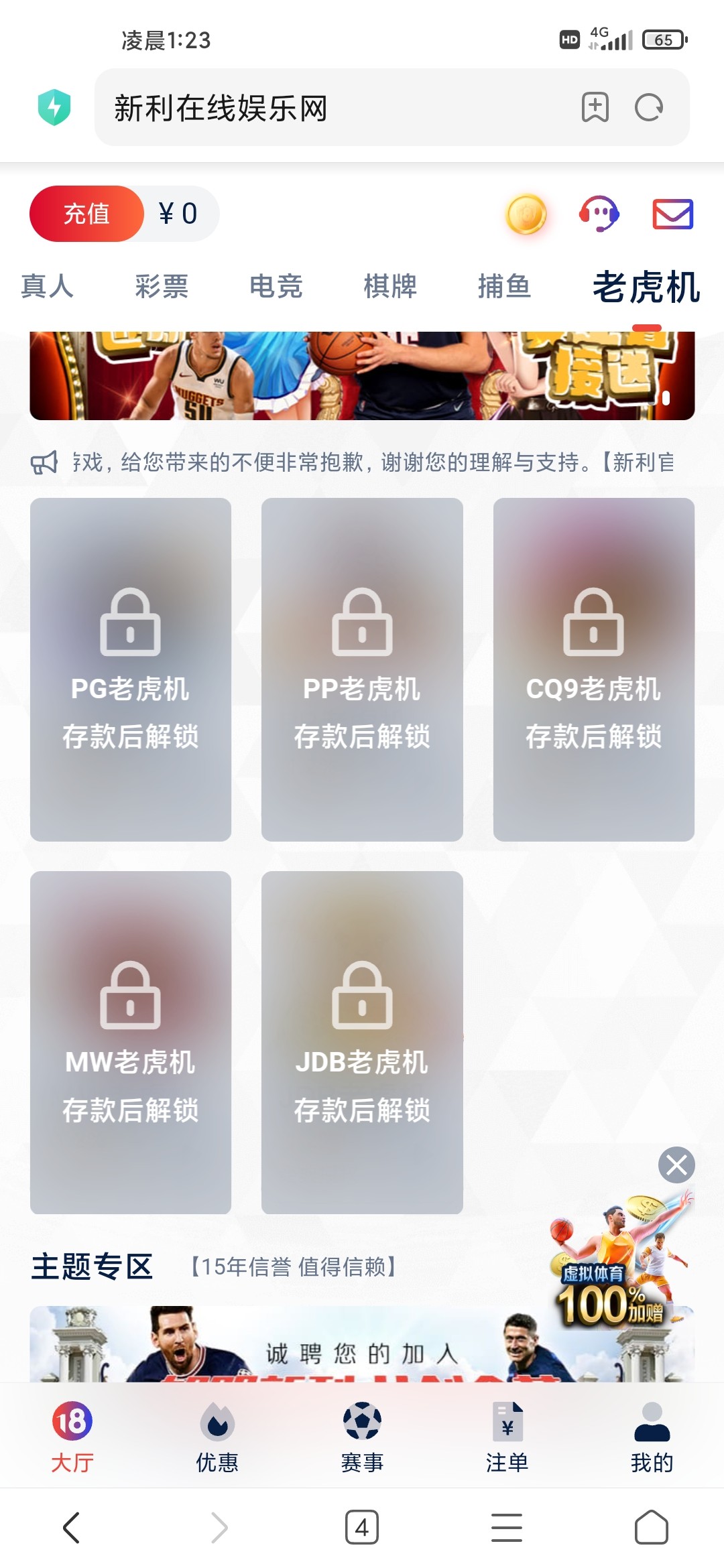Tap the MW老虎机 card
This screenshot has height=1568, width=724.
[131, 1042]
